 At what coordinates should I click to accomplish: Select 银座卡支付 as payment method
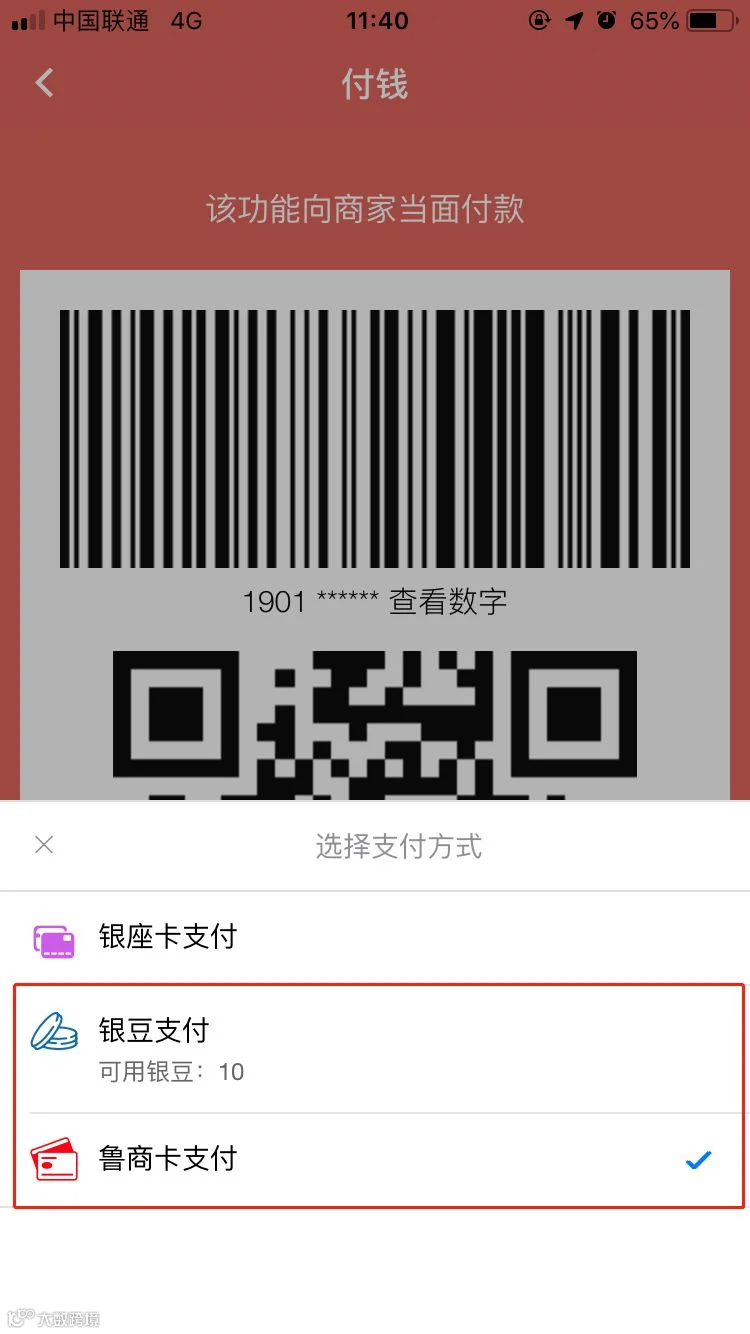pyautogui.click(x=375, y=937)
